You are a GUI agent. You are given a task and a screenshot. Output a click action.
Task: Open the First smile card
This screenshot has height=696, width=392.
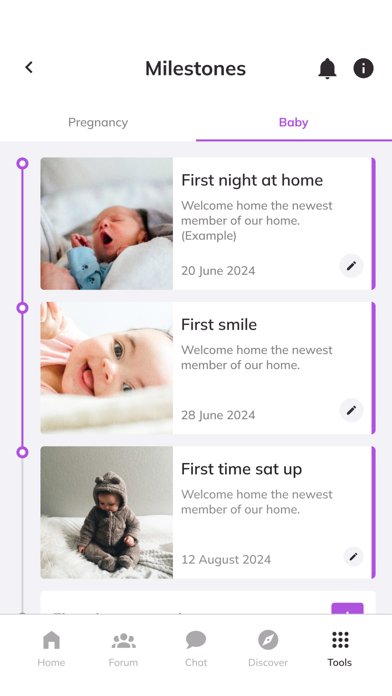pyautogui.click(x=208, y=368)
